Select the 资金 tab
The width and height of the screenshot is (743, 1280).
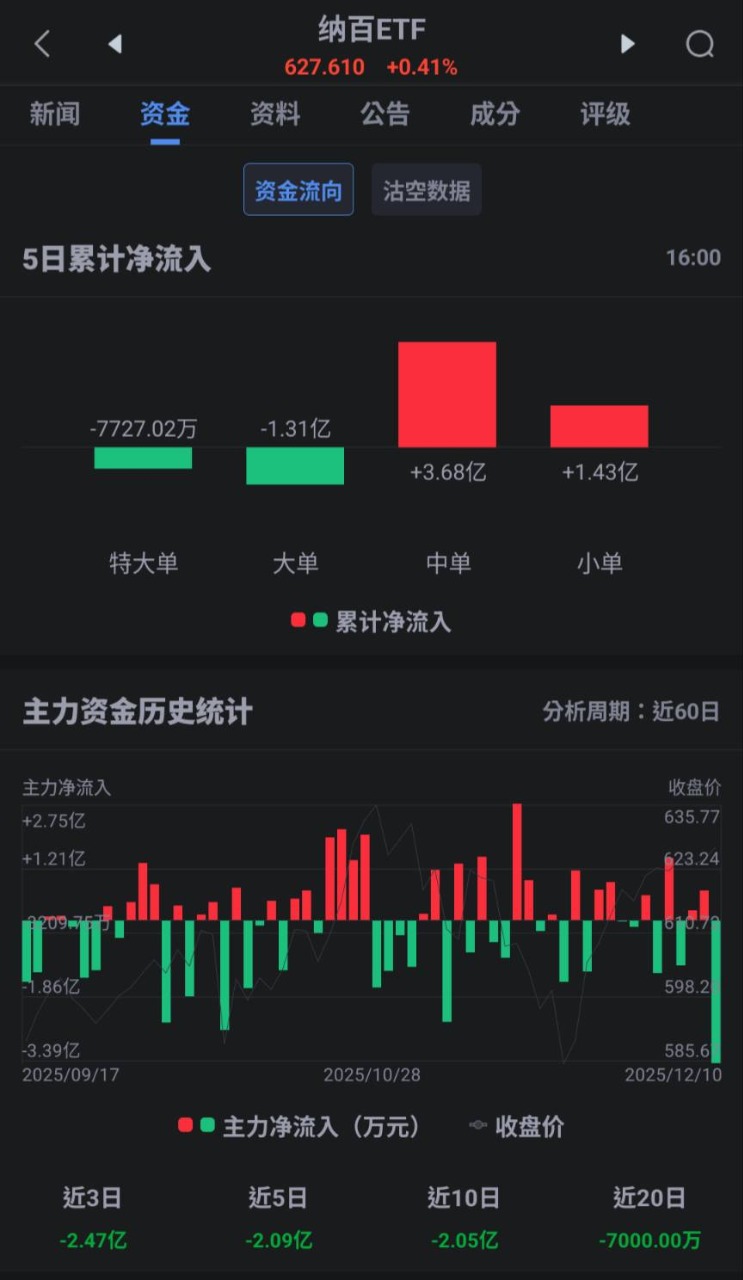(165, 114)
